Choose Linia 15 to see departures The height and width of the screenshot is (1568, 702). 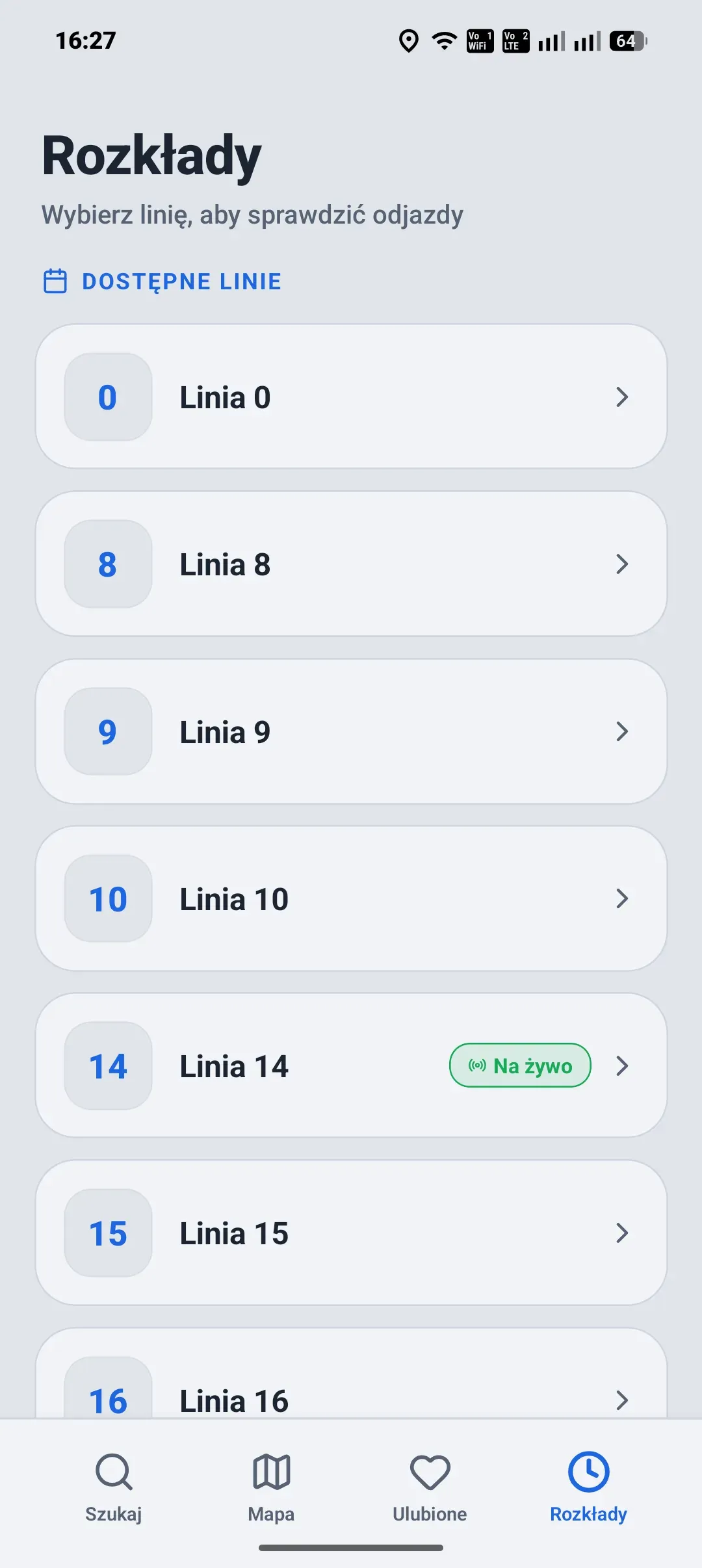click(351, 1233)
